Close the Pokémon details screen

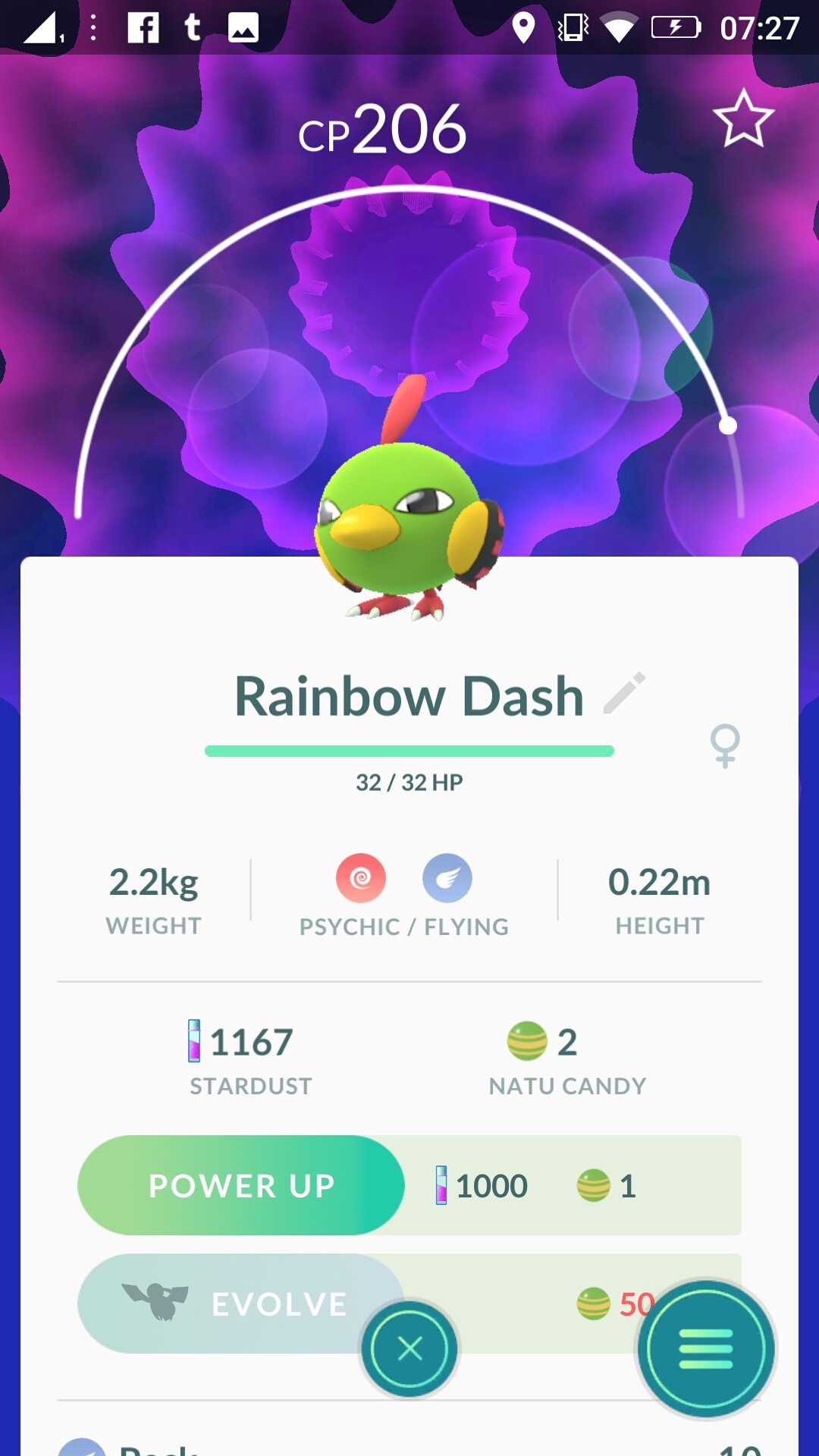tap(409, 1349)
